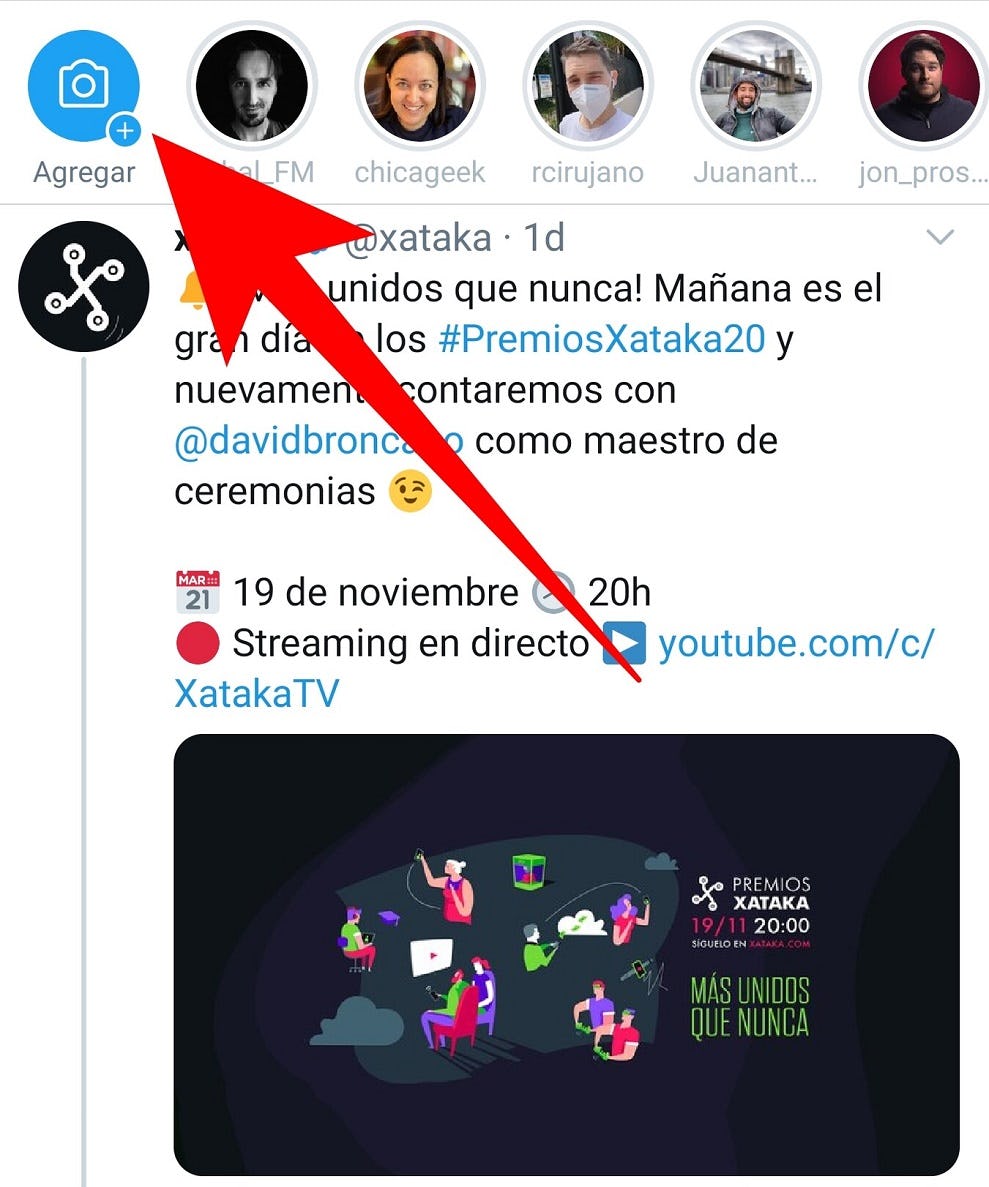View the Premios Xataka tweet image
The height and width of the screenshot is (1187, 989).
point(566,953)
